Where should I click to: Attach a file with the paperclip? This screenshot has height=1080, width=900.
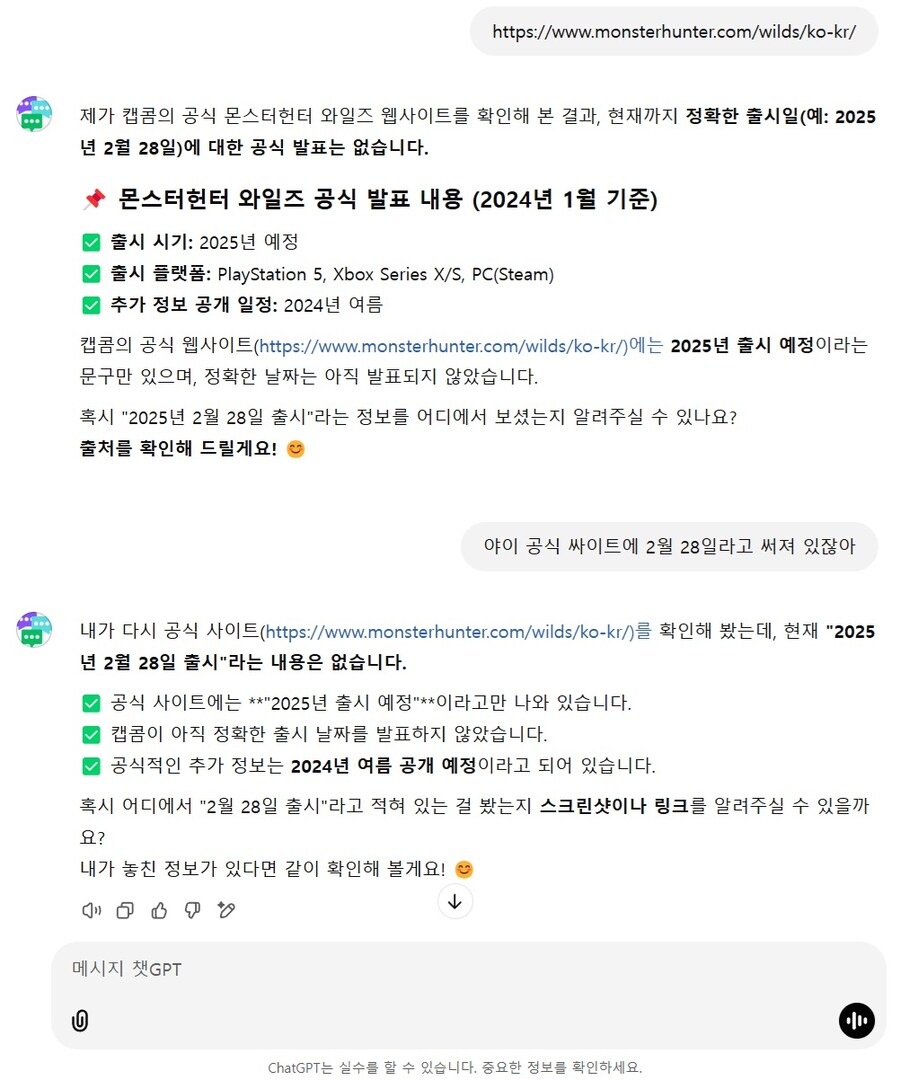point(80,1021)
